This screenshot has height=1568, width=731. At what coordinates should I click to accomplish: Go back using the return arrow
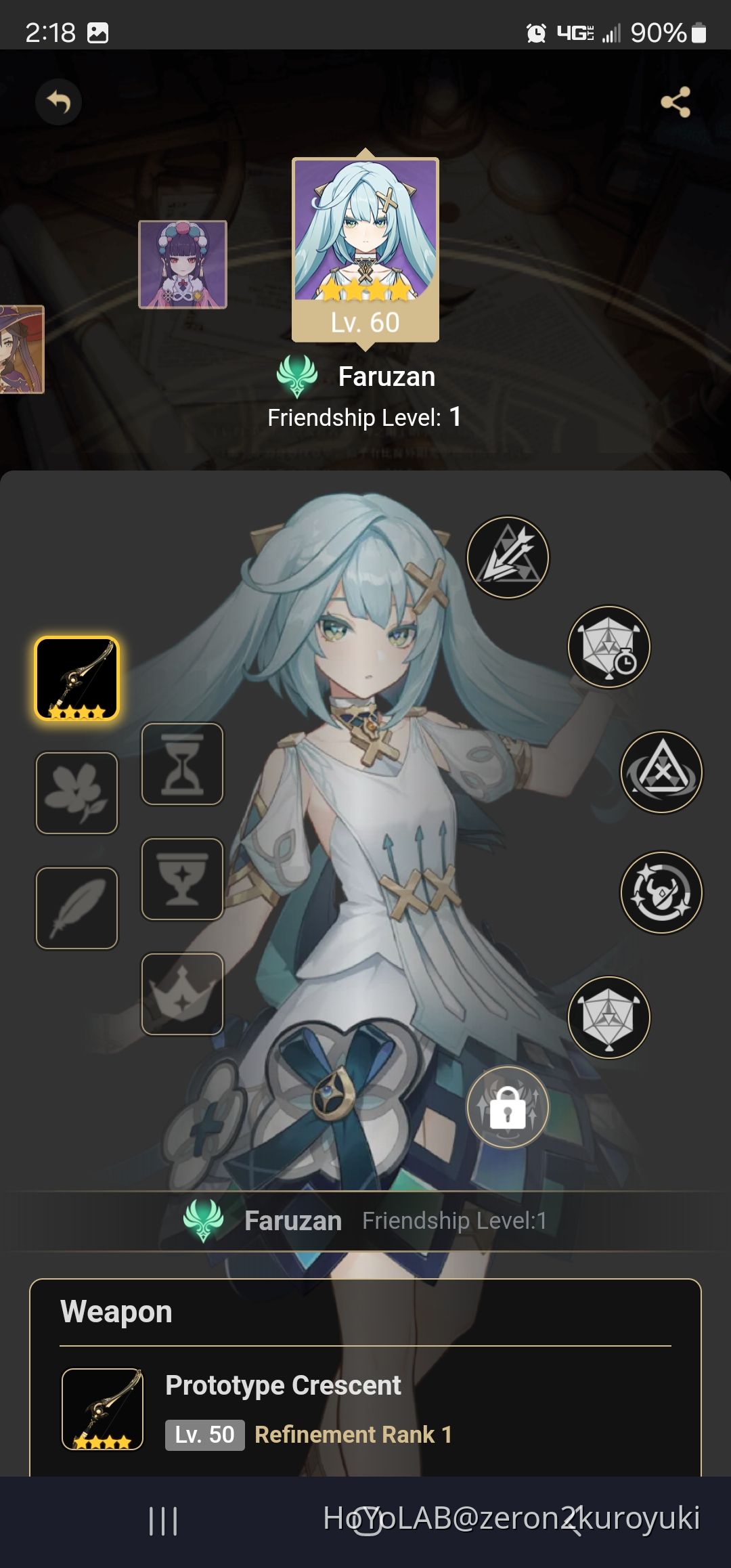pyautogui.click(x=58, y=102)
